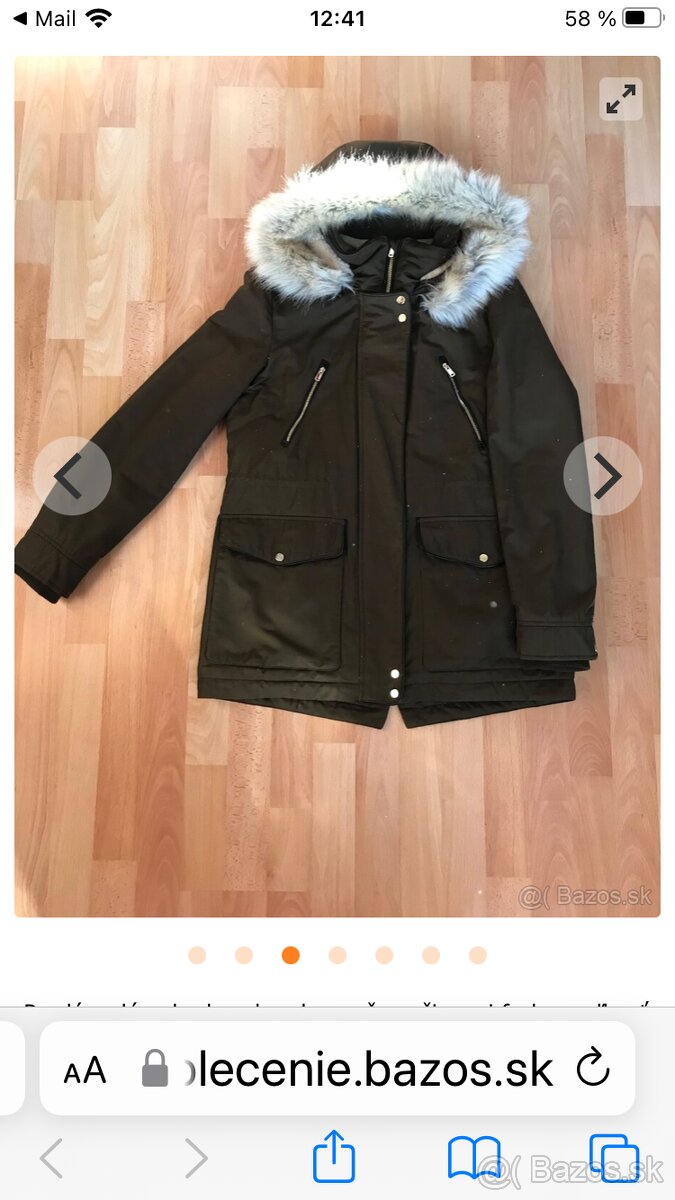Image resolution: width=675 pixels, height=1200 pixels.
Task: Open Safari bookmarks
Action: (x=473, y=1157)
